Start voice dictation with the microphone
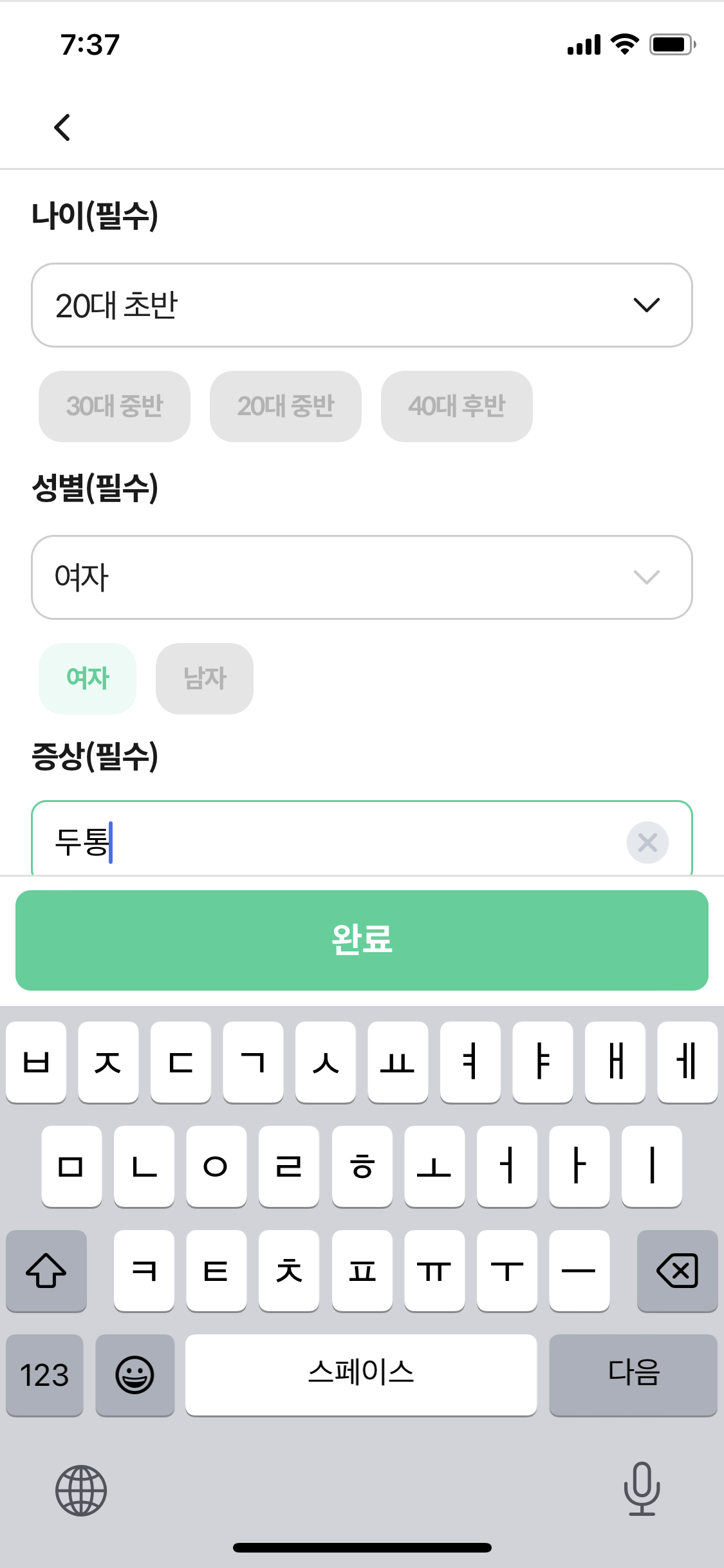Image resolution: width=724 pixels, height=1568 pixels. [642, 1489]
